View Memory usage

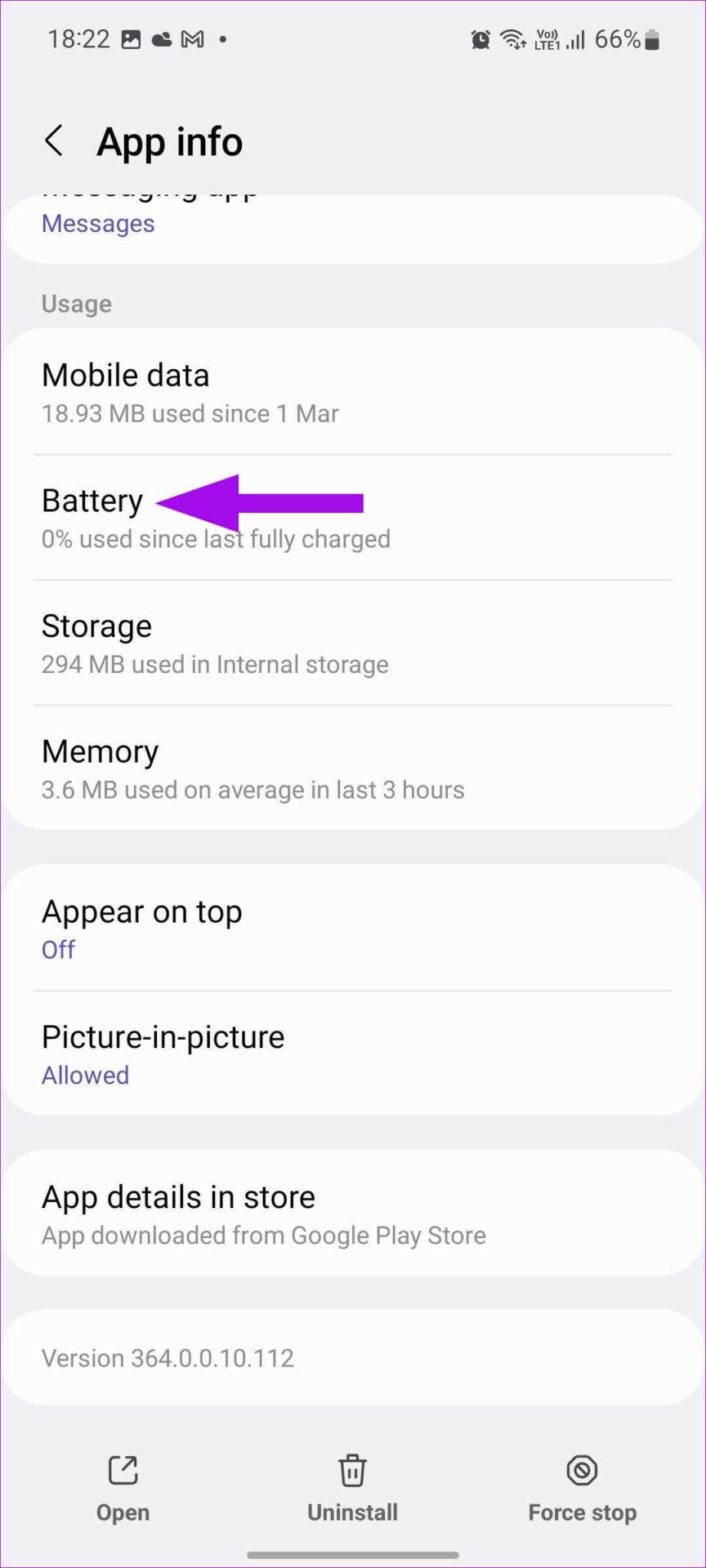point(353,768)
